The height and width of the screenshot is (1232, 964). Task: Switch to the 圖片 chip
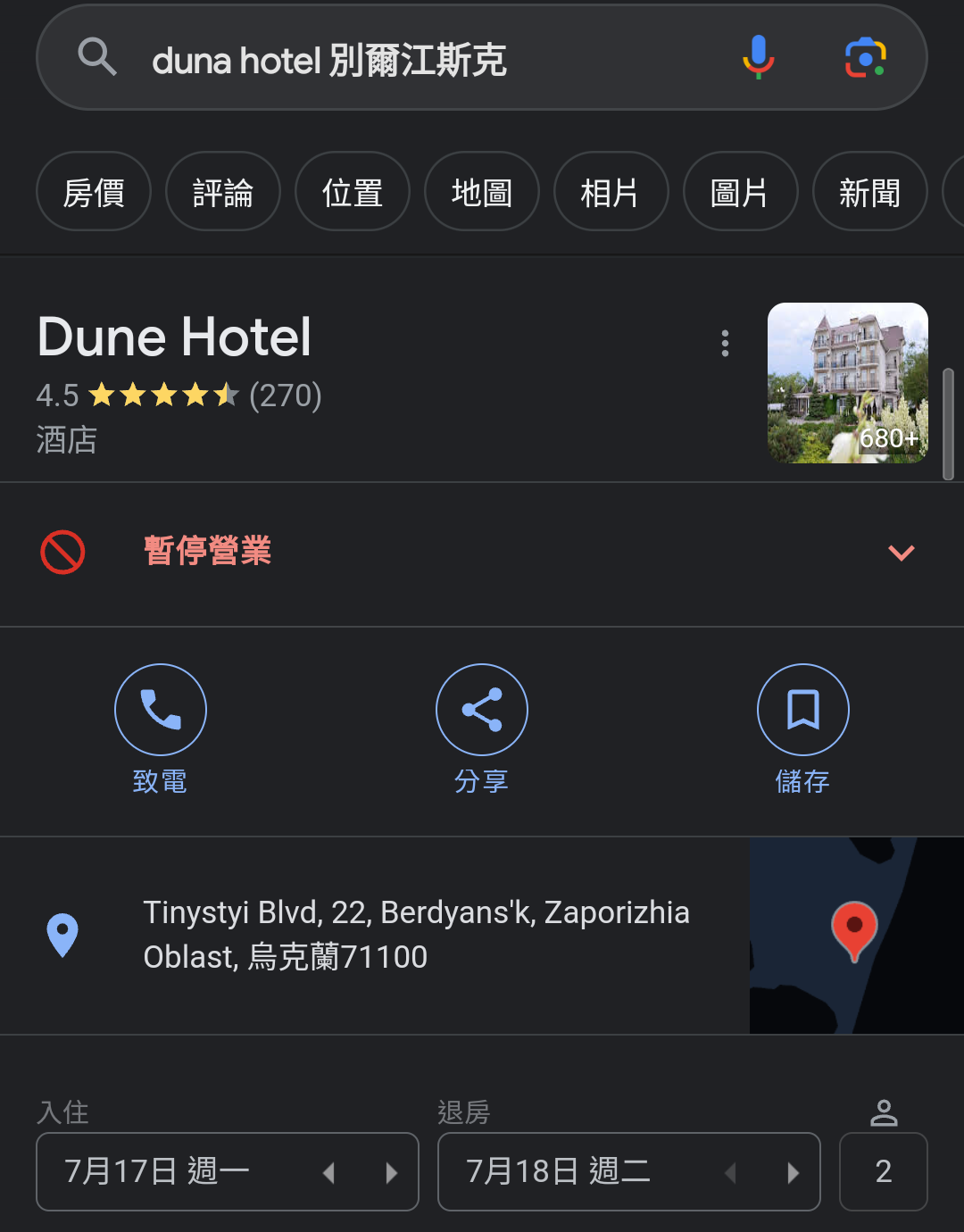tap(739, 192)
